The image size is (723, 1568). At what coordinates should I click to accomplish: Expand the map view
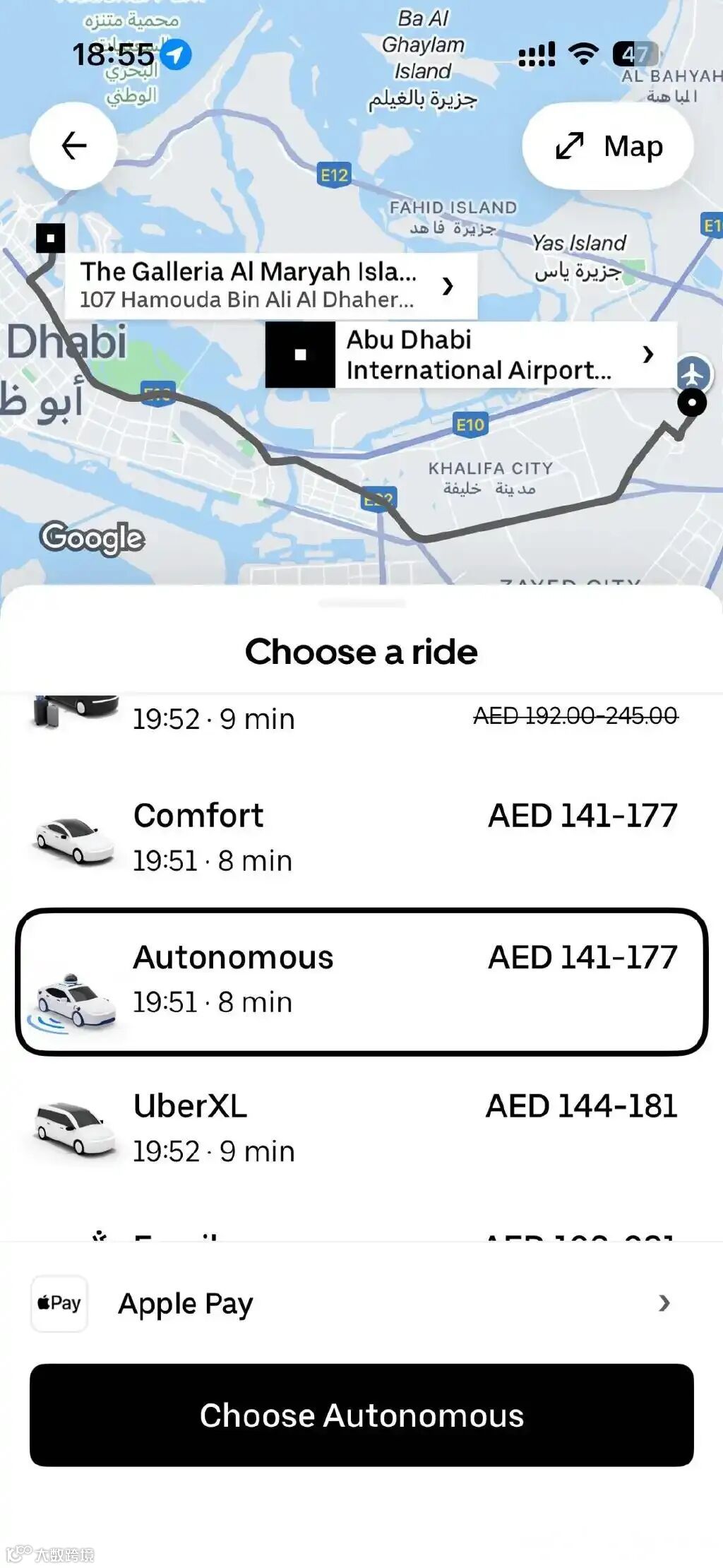[x=607, y=146]
